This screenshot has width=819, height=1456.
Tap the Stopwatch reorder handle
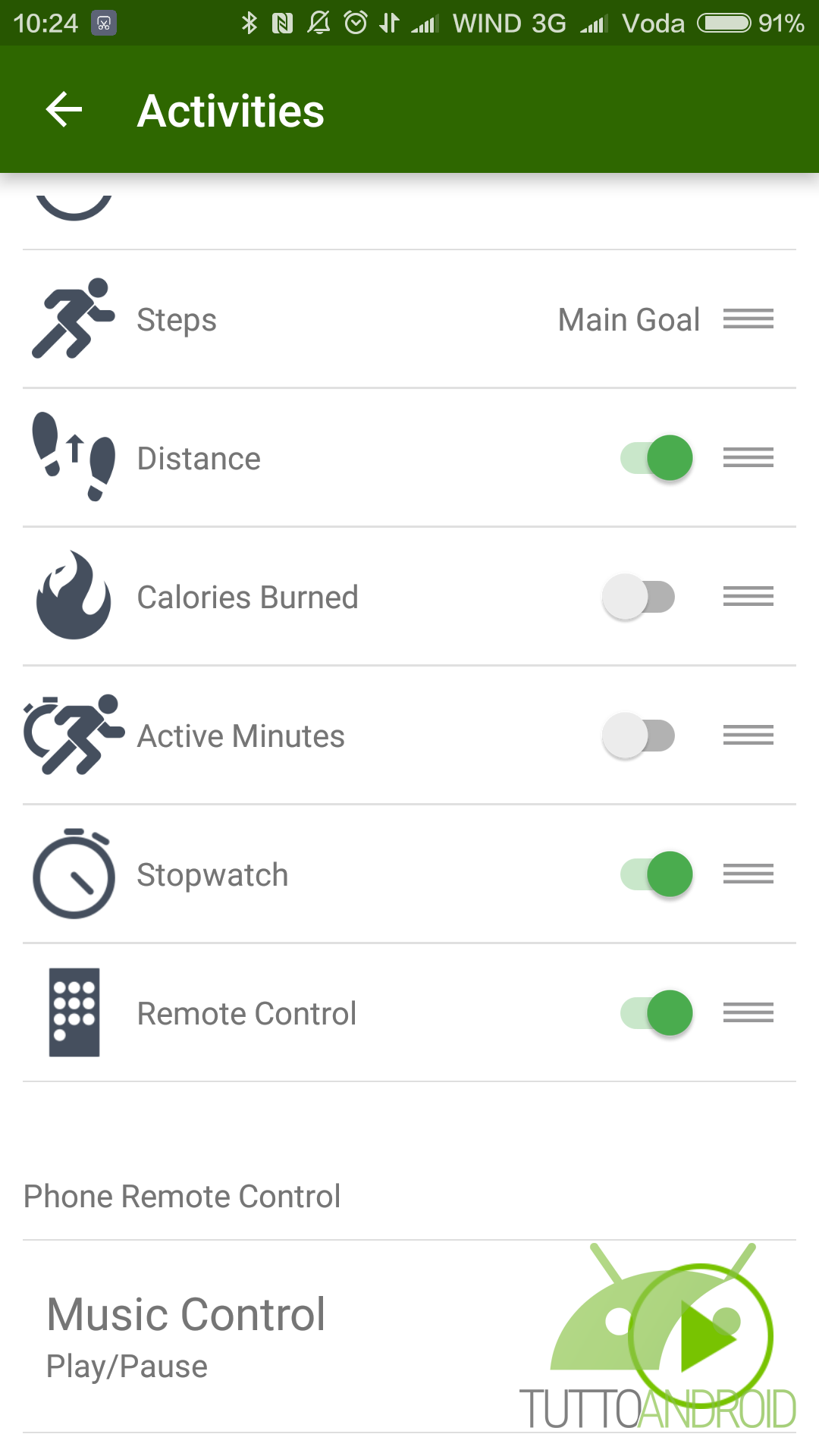[748, 874]
